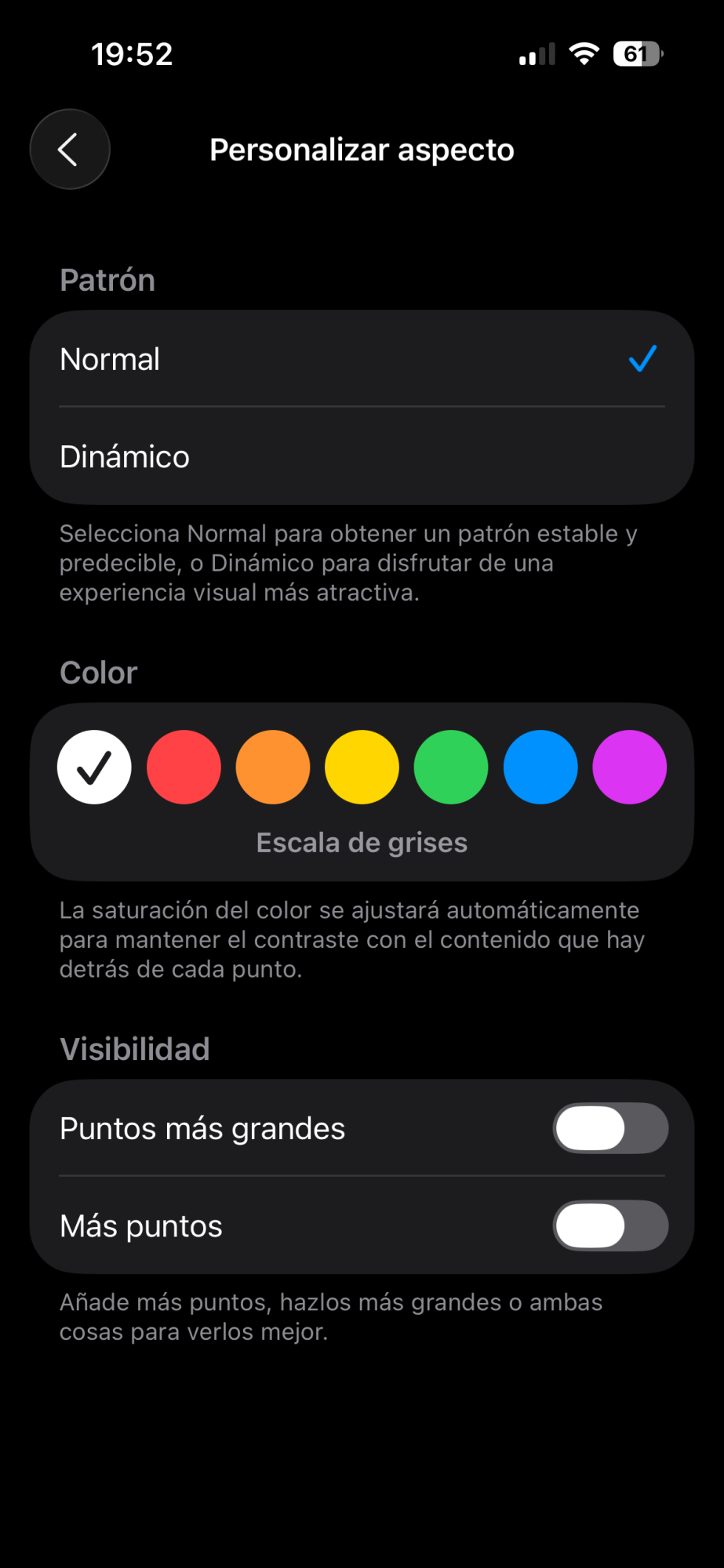
Task: Choose the yellow color swatch
Action: coord(362,767)
